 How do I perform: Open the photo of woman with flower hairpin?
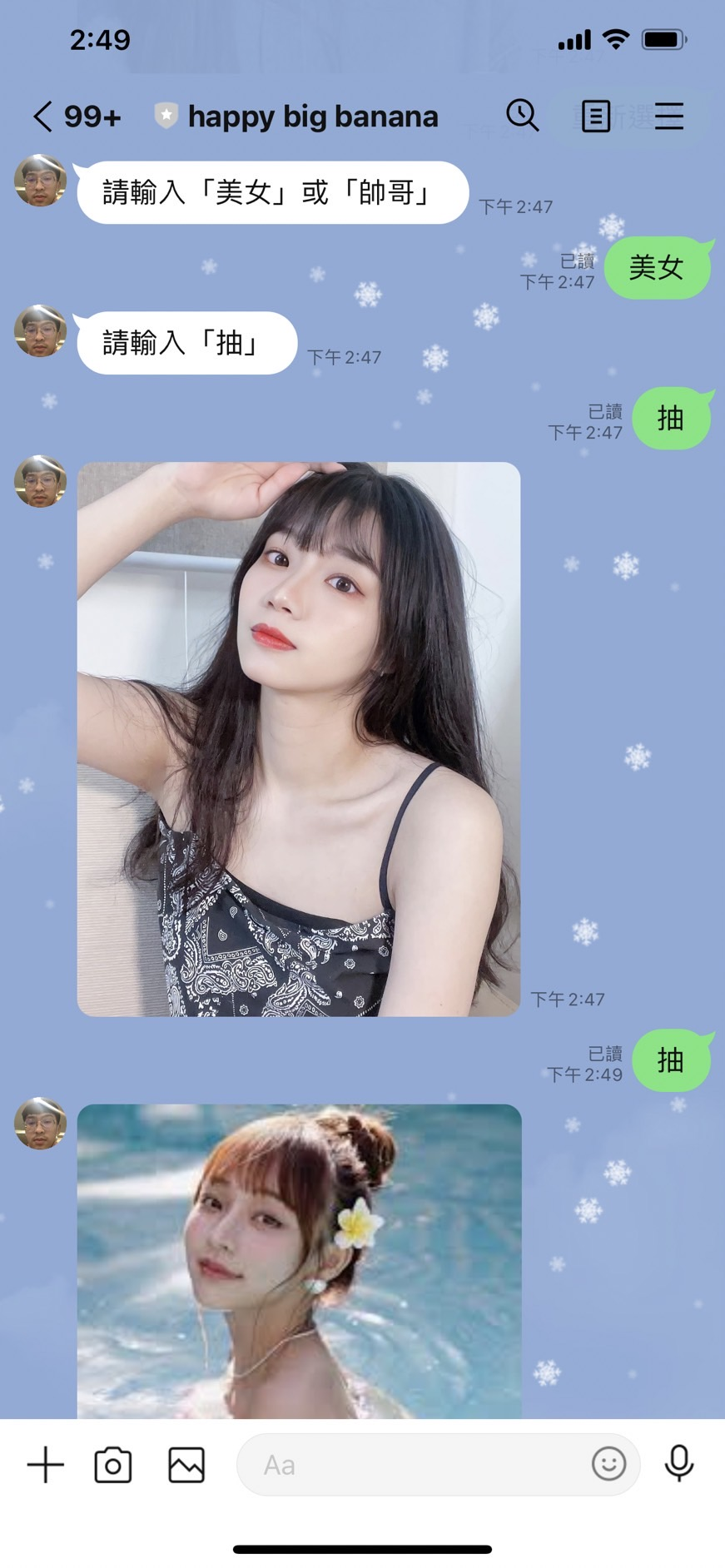pos(299,1260)
